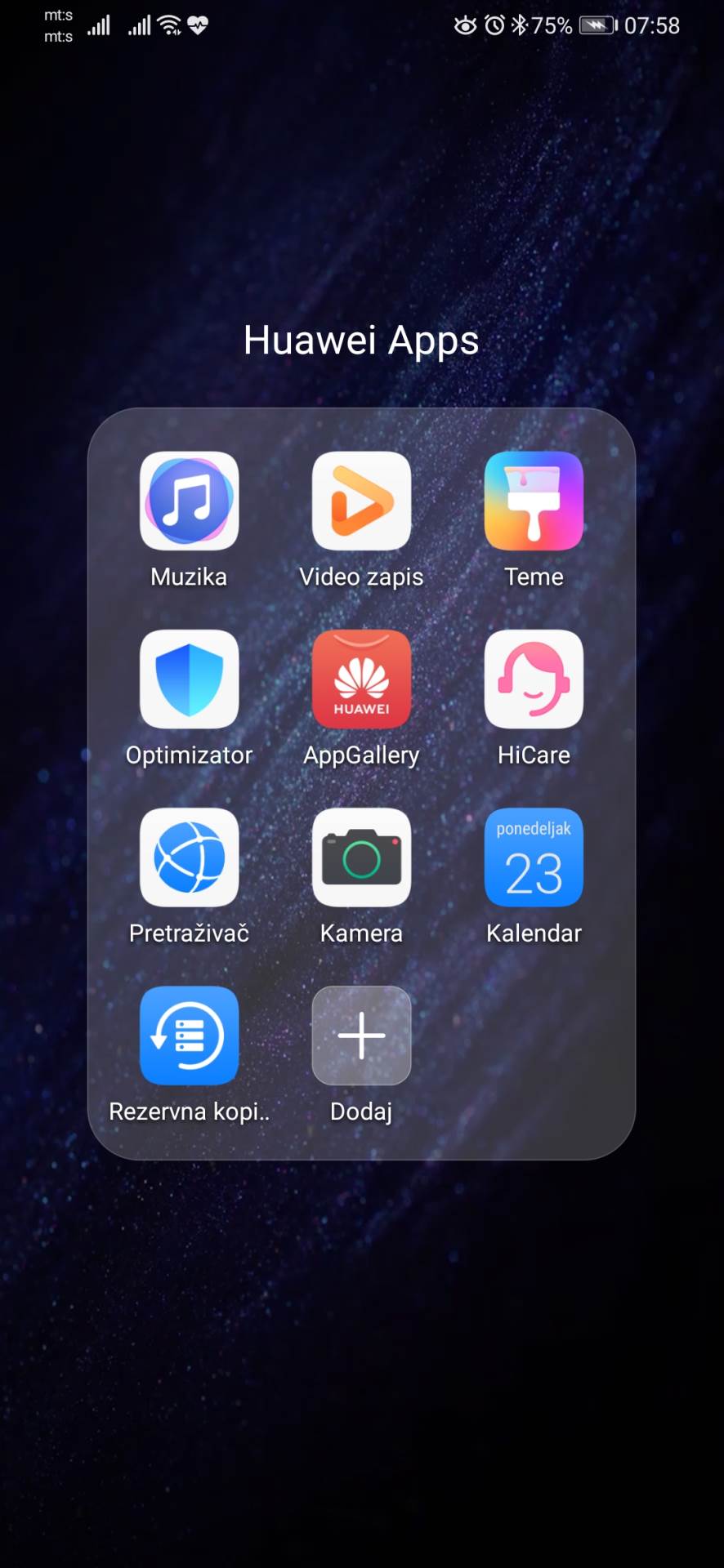
Task: Tap Dodaj to add apps to folder
Action: point(361,1035)
